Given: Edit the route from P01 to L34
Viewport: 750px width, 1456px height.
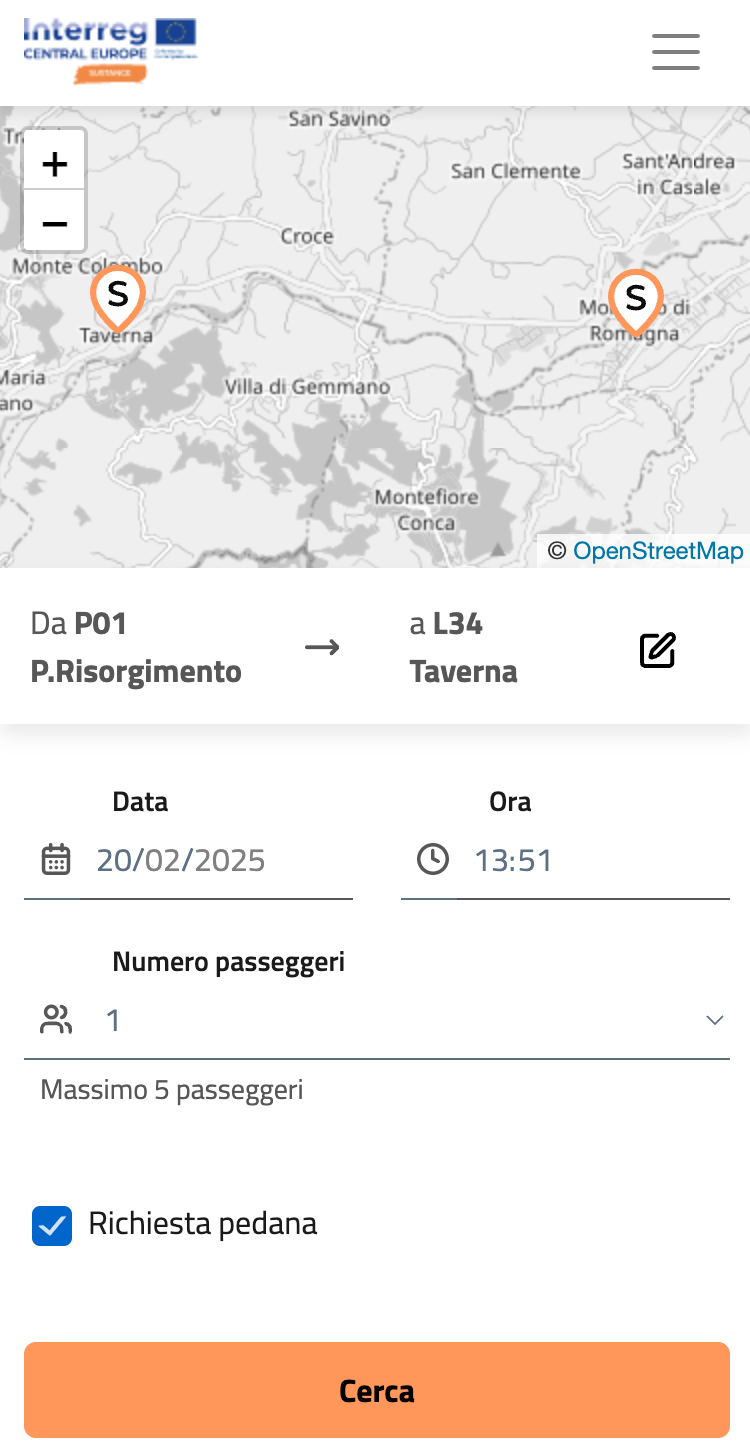Looking at the screenshot, I should (657, 650).
